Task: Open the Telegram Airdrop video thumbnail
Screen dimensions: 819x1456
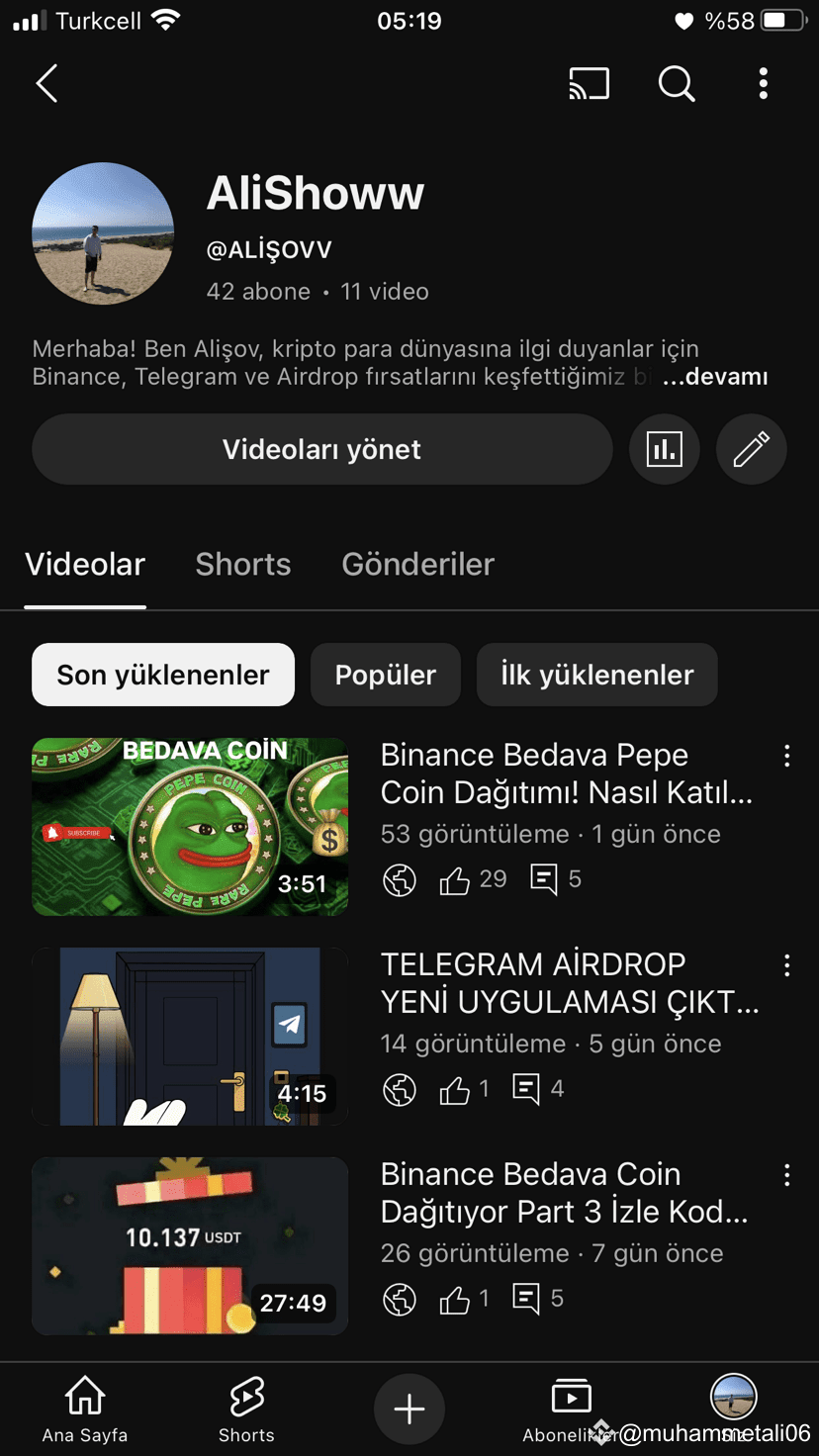Action: [x=190, y=1036]
